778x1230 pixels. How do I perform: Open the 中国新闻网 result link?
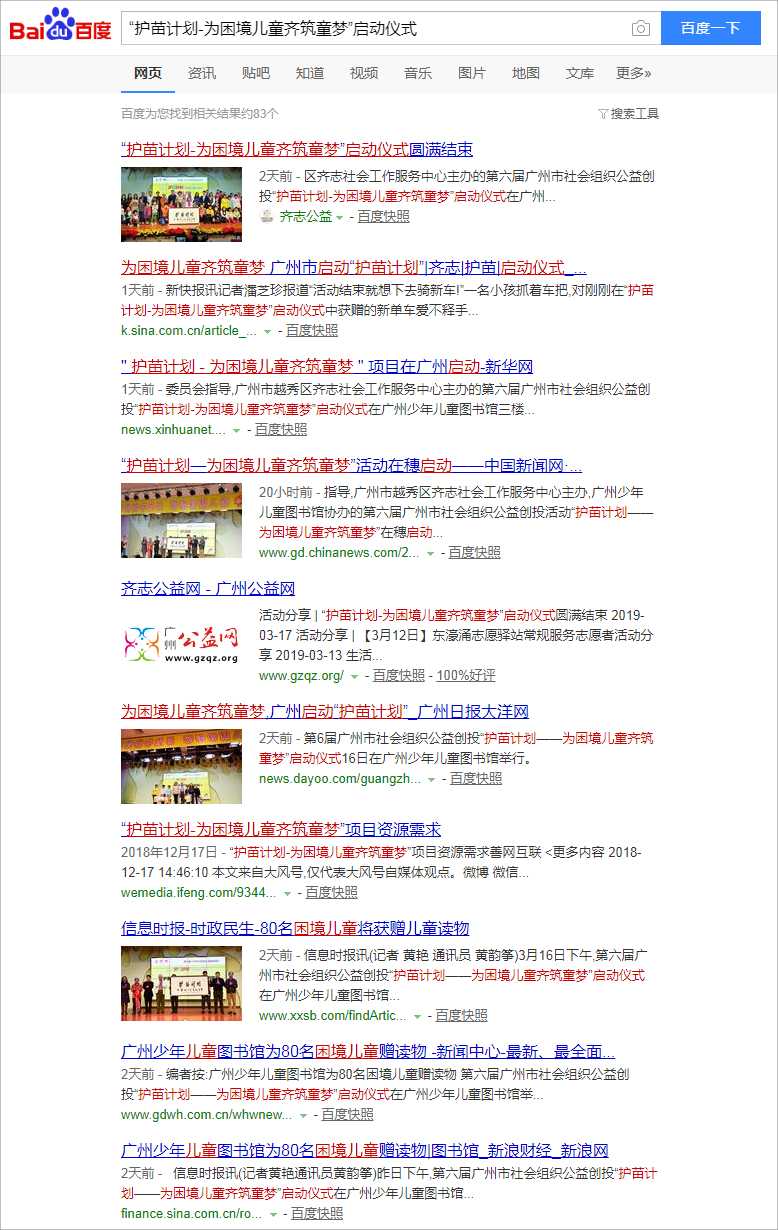point(351,466)
